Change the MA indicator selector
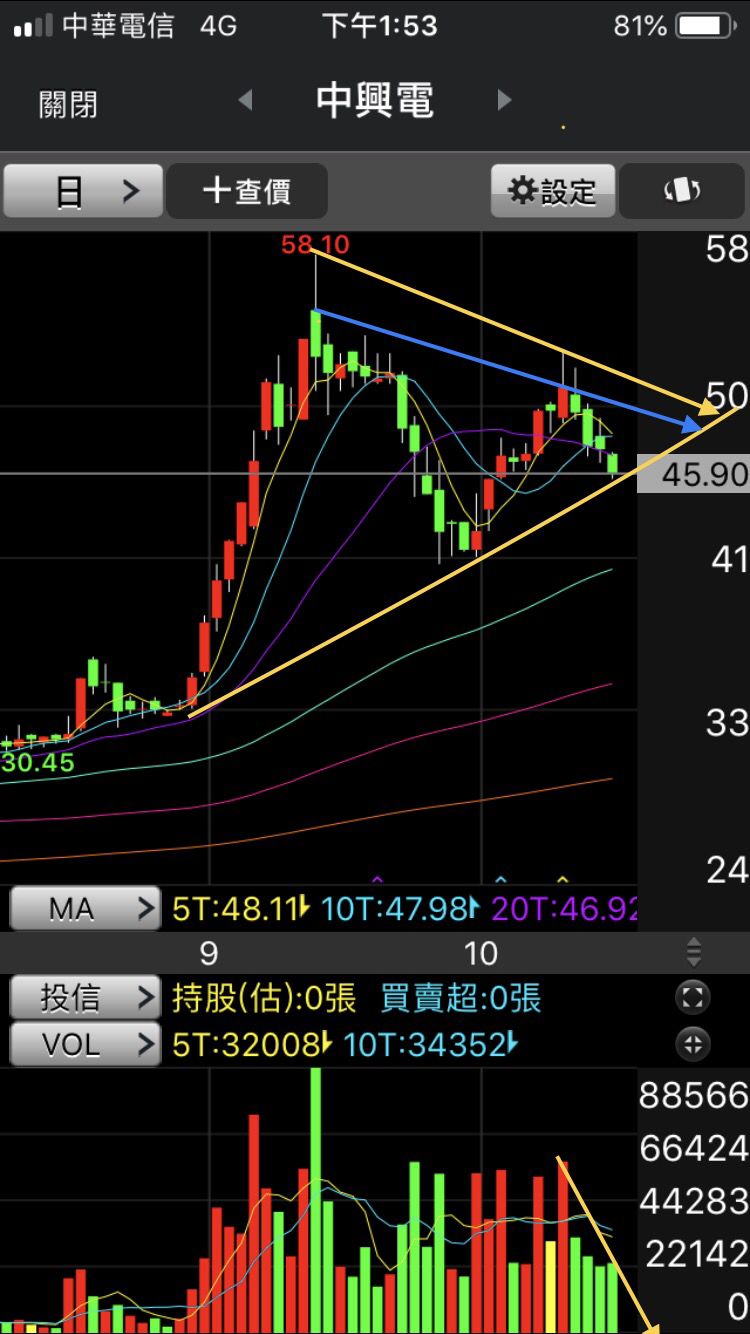 click(84, 909)
